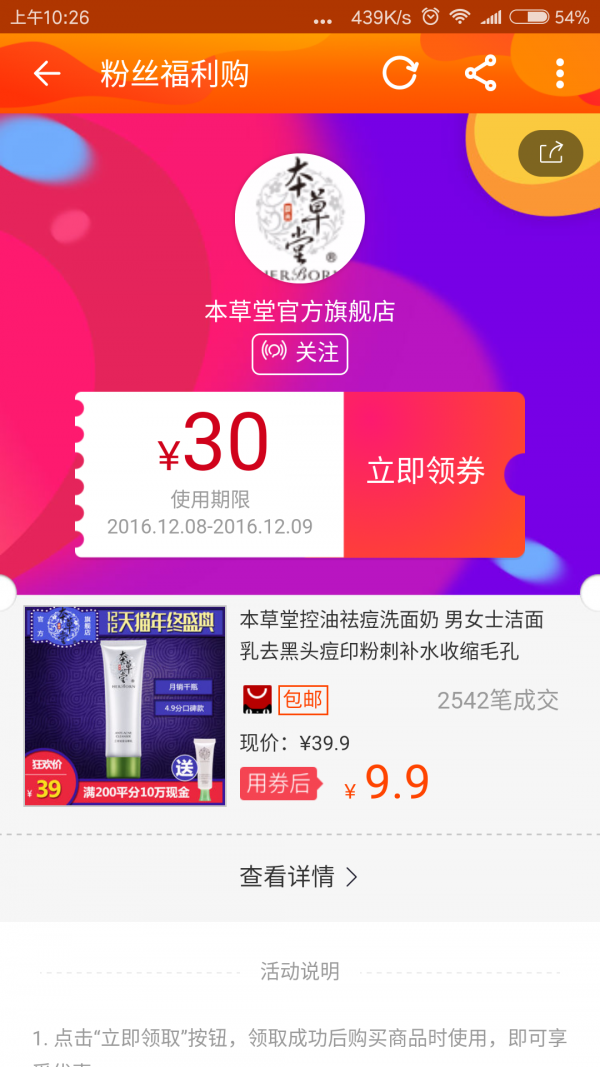Screen dimensions: 600x1067
Task: Follow the store with the 关注 button
Action: tap(300, 353)
